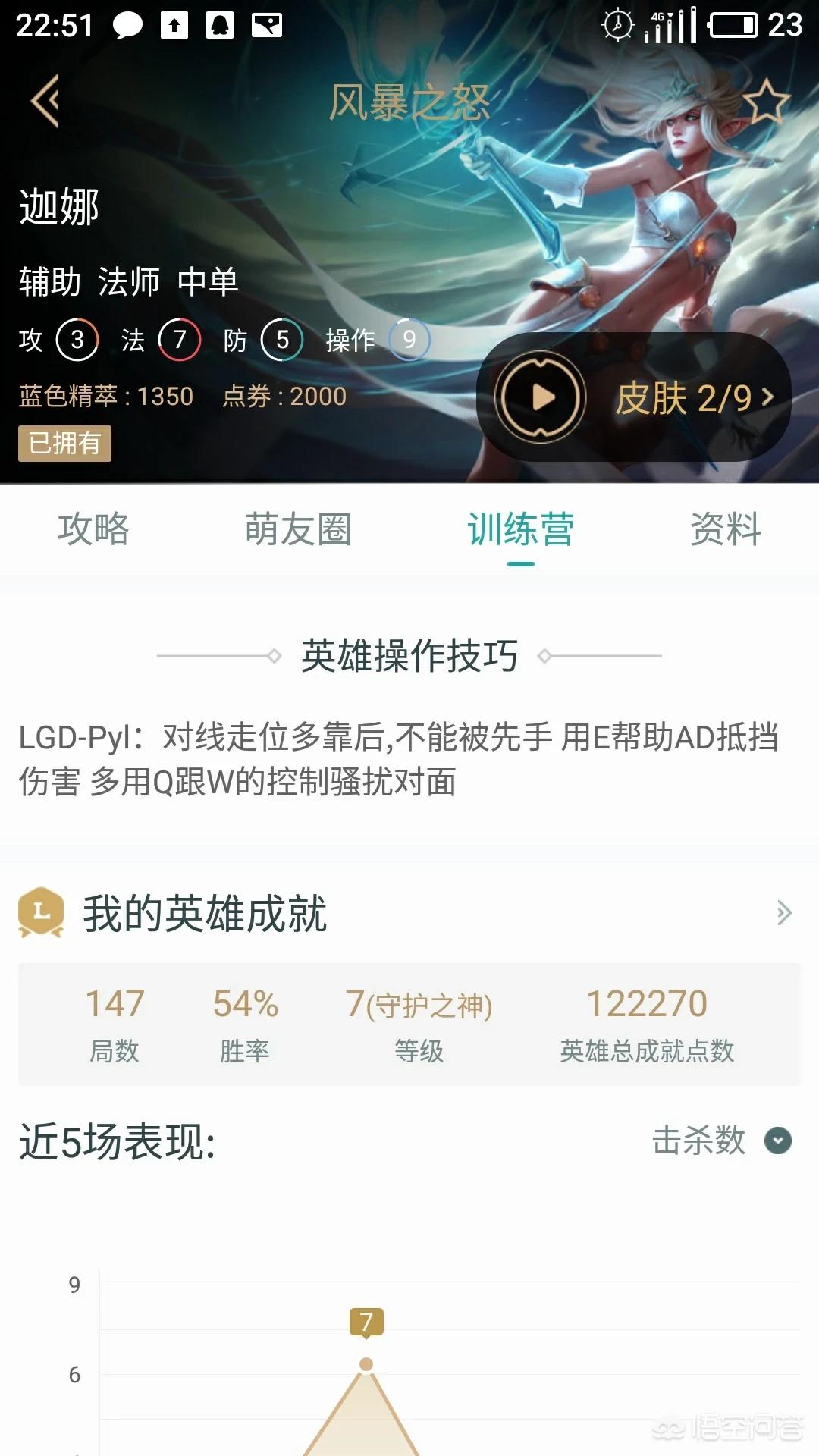Switch to the 攻略 tab
This screenshot has height=1456, width=819.
click(93, 529)
